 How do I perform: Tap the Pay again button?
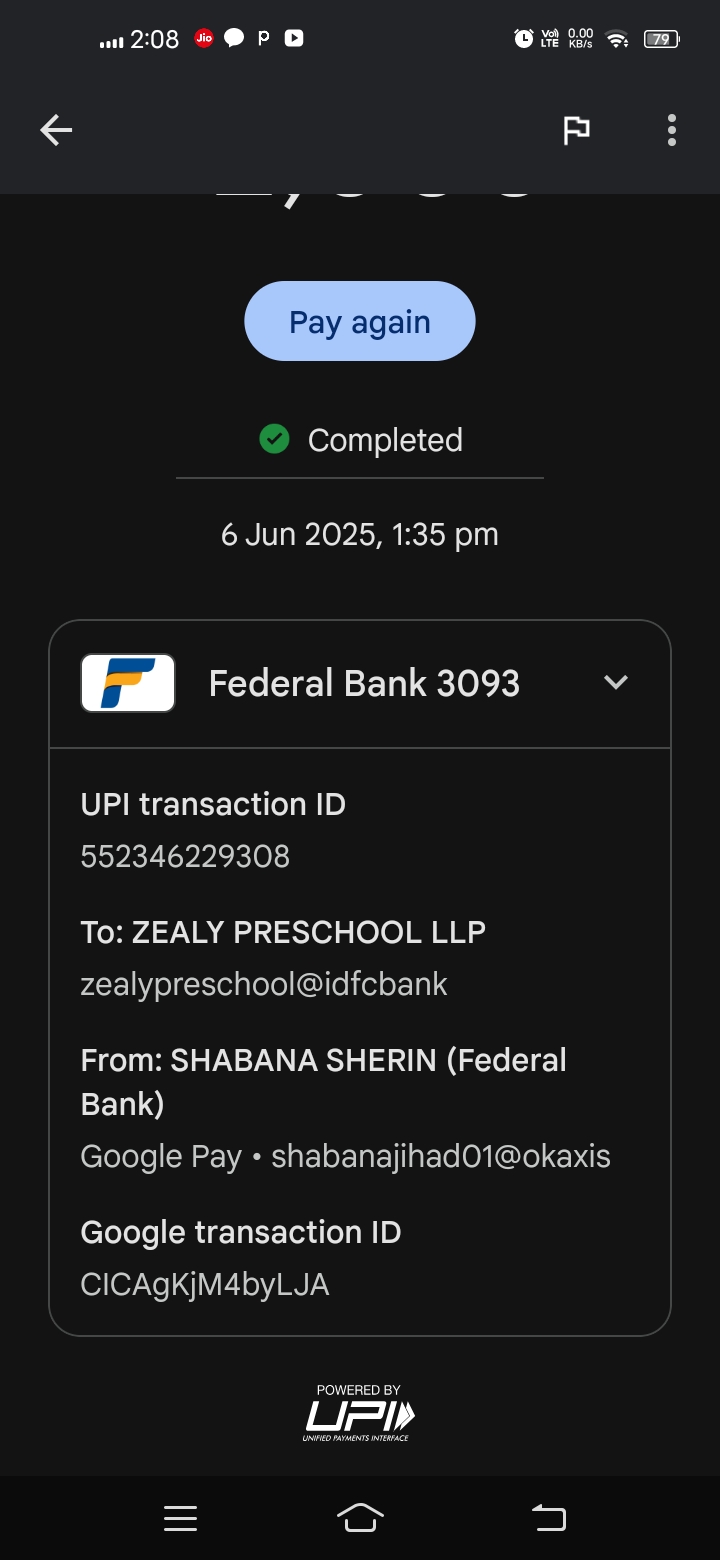(x=359, y=322)
